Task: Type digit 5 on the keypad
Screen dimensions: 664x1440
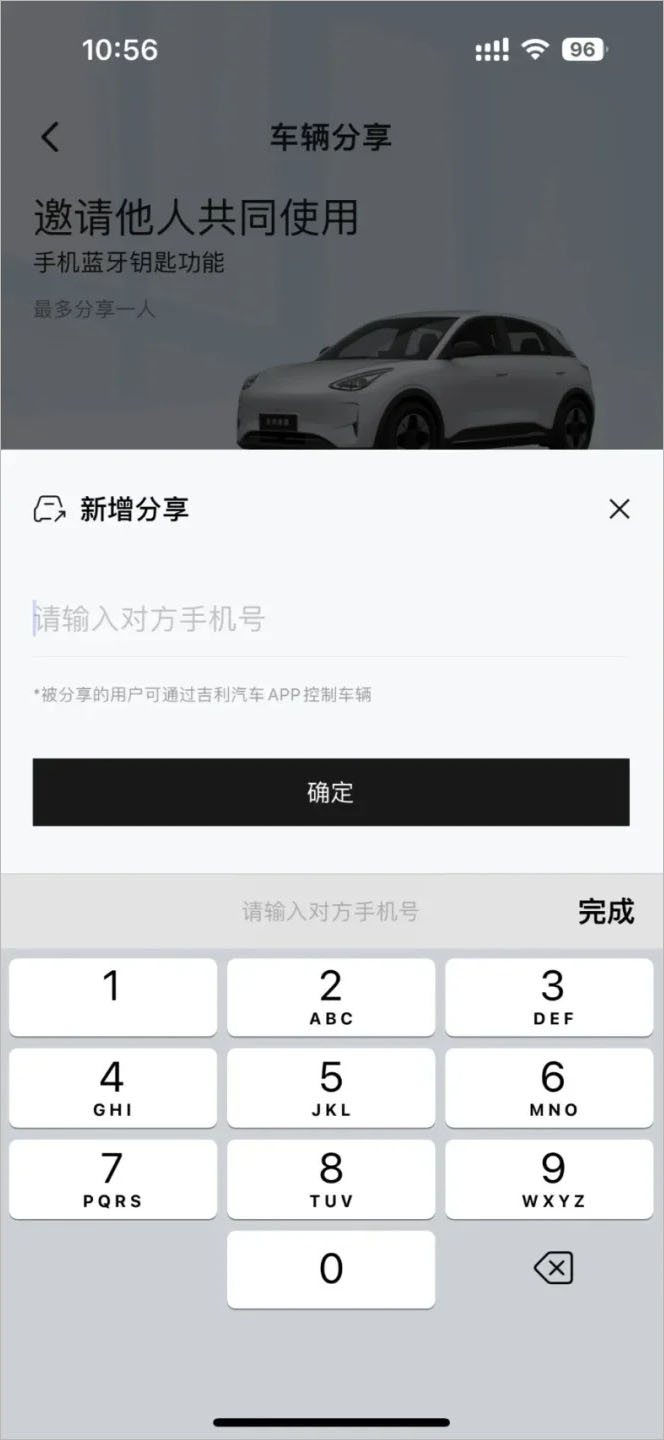Action: [x=331, y=1088]
